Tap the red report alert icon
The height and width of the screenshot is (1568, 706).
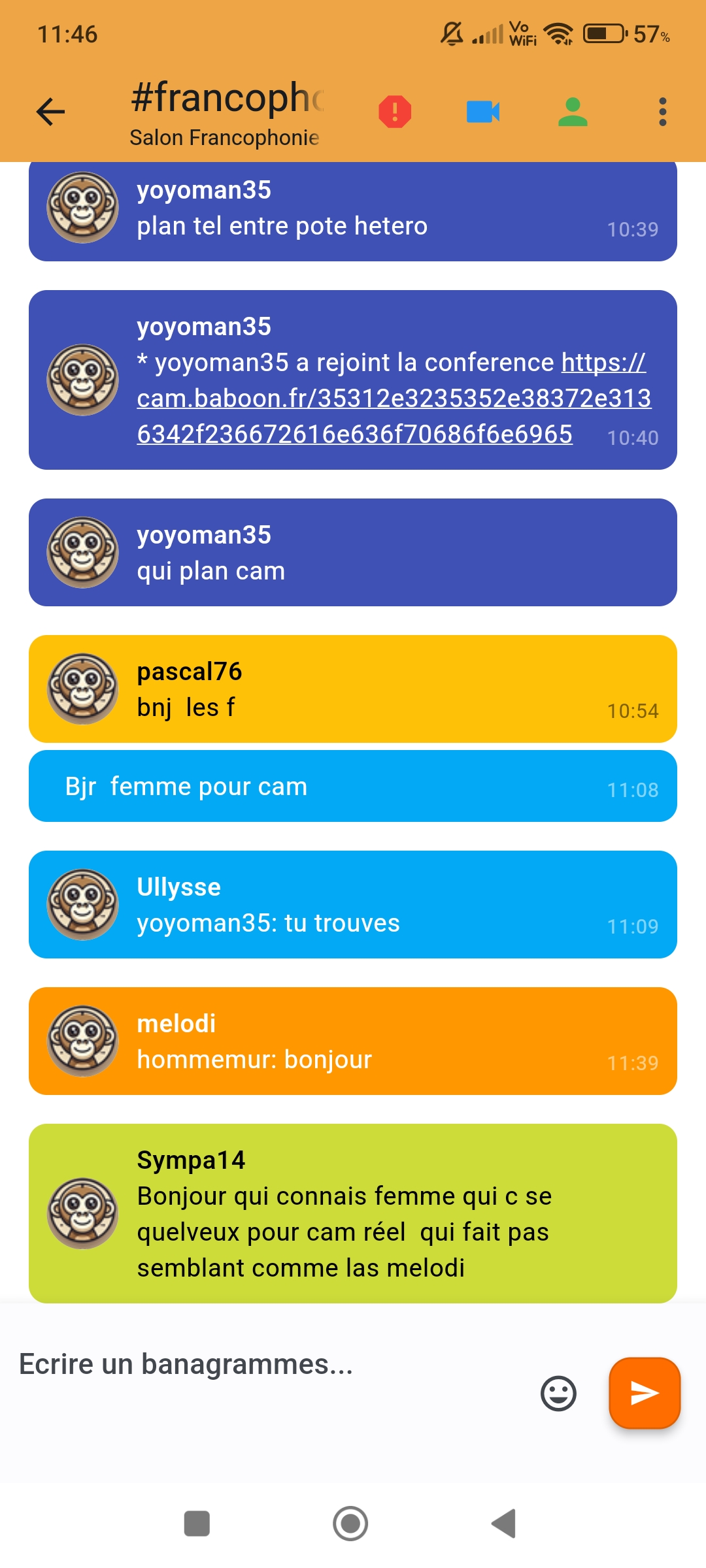[x=395, y=111]
